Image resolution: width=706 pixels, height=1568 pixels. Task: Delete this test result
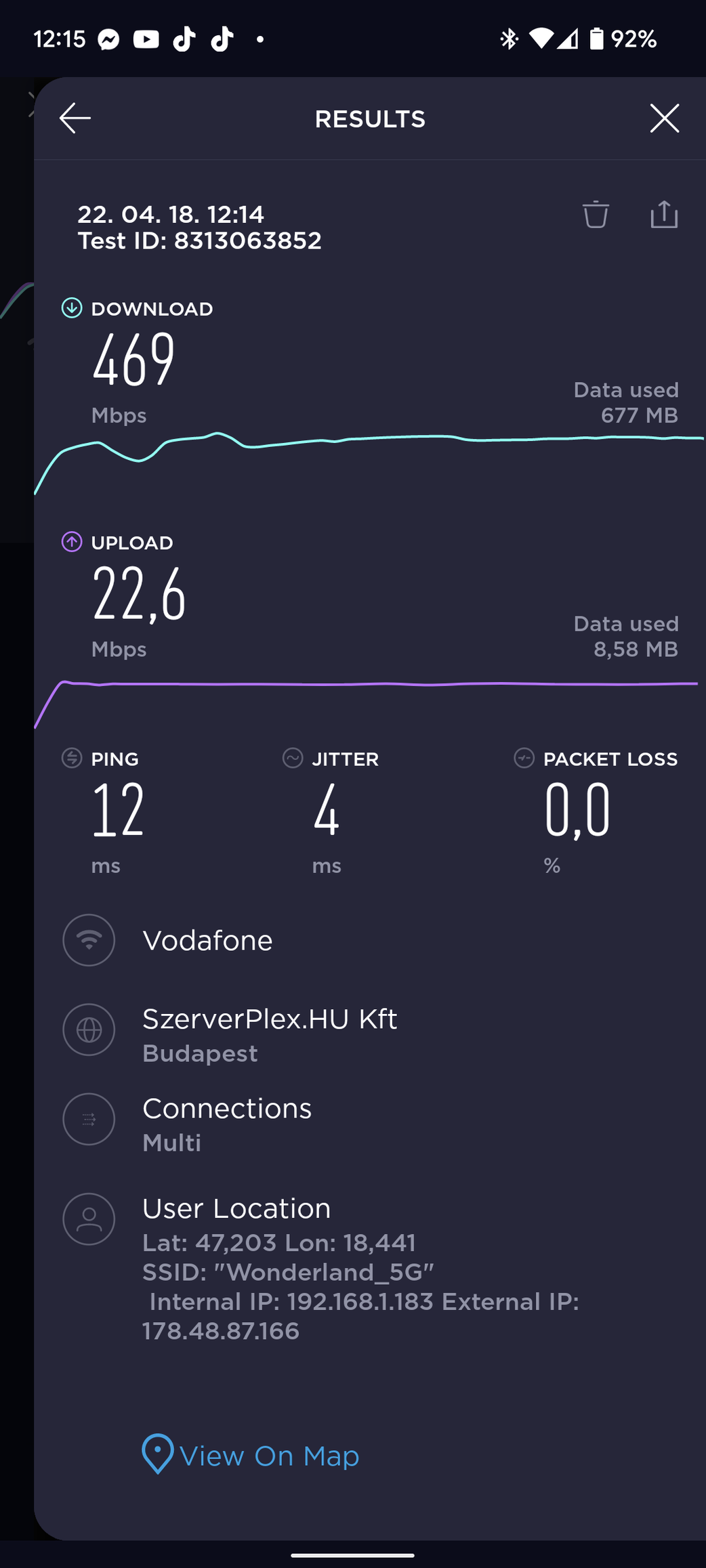pyautogui.click(x=596, y=215)
